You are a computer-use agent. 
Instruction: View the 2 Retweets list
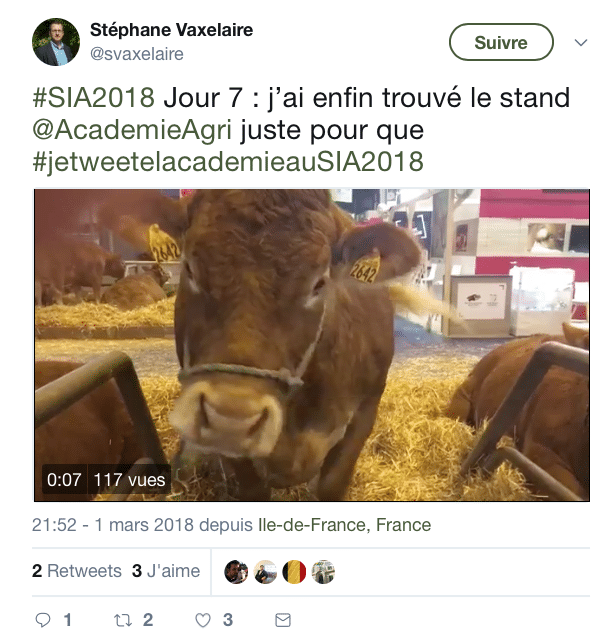77,572
